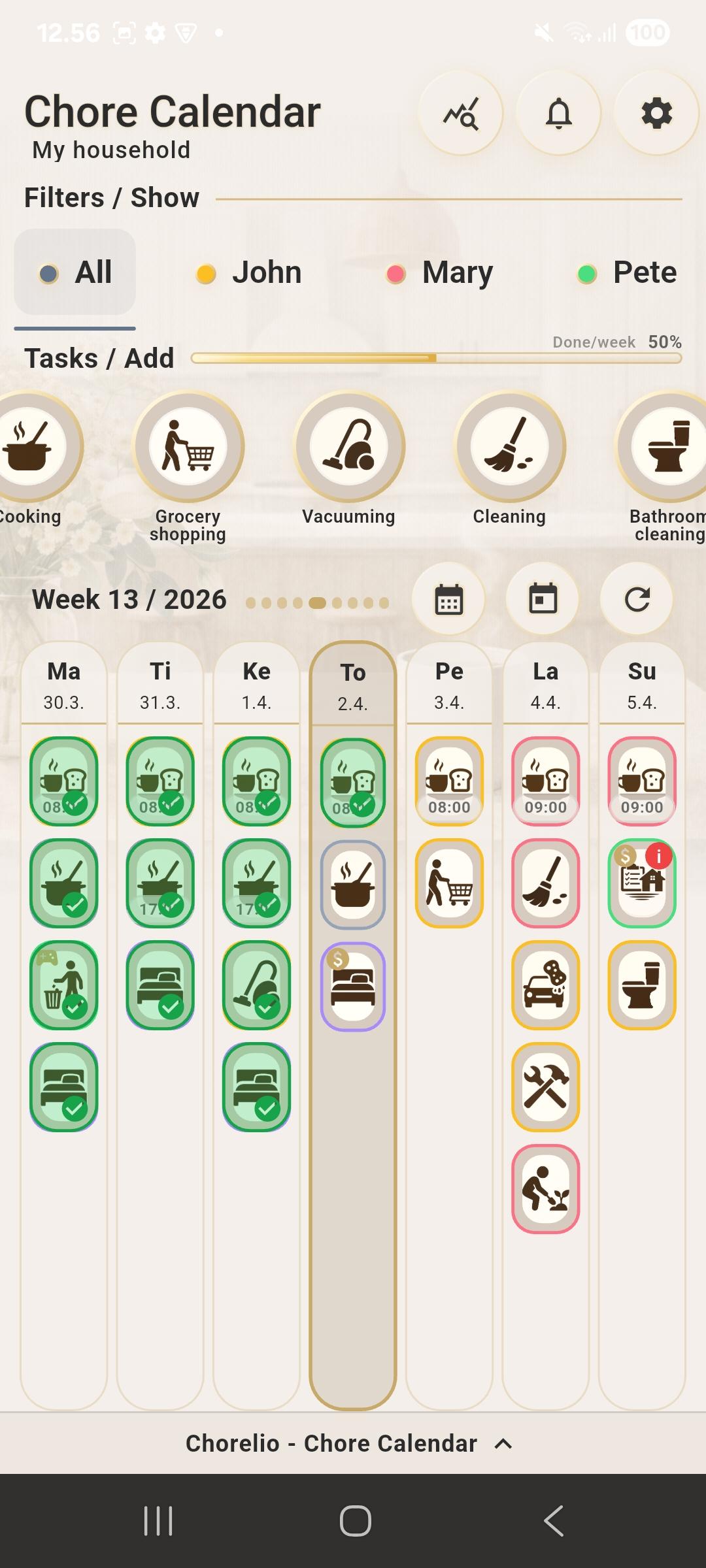Select the All filter
This screenshot has height=1568, width=706.
75,272
